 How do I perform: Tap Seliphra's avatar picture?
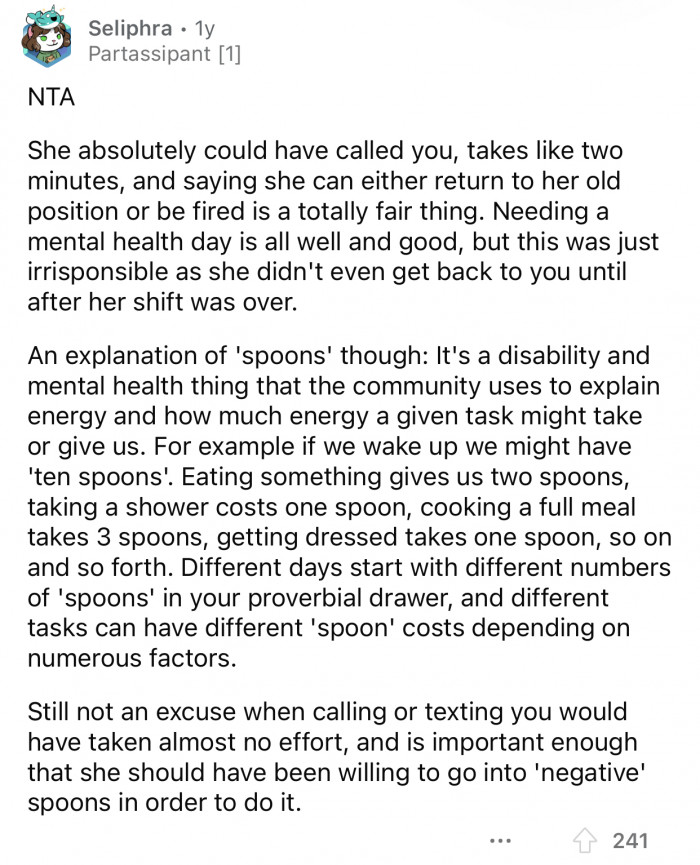[x=49, y=40]
